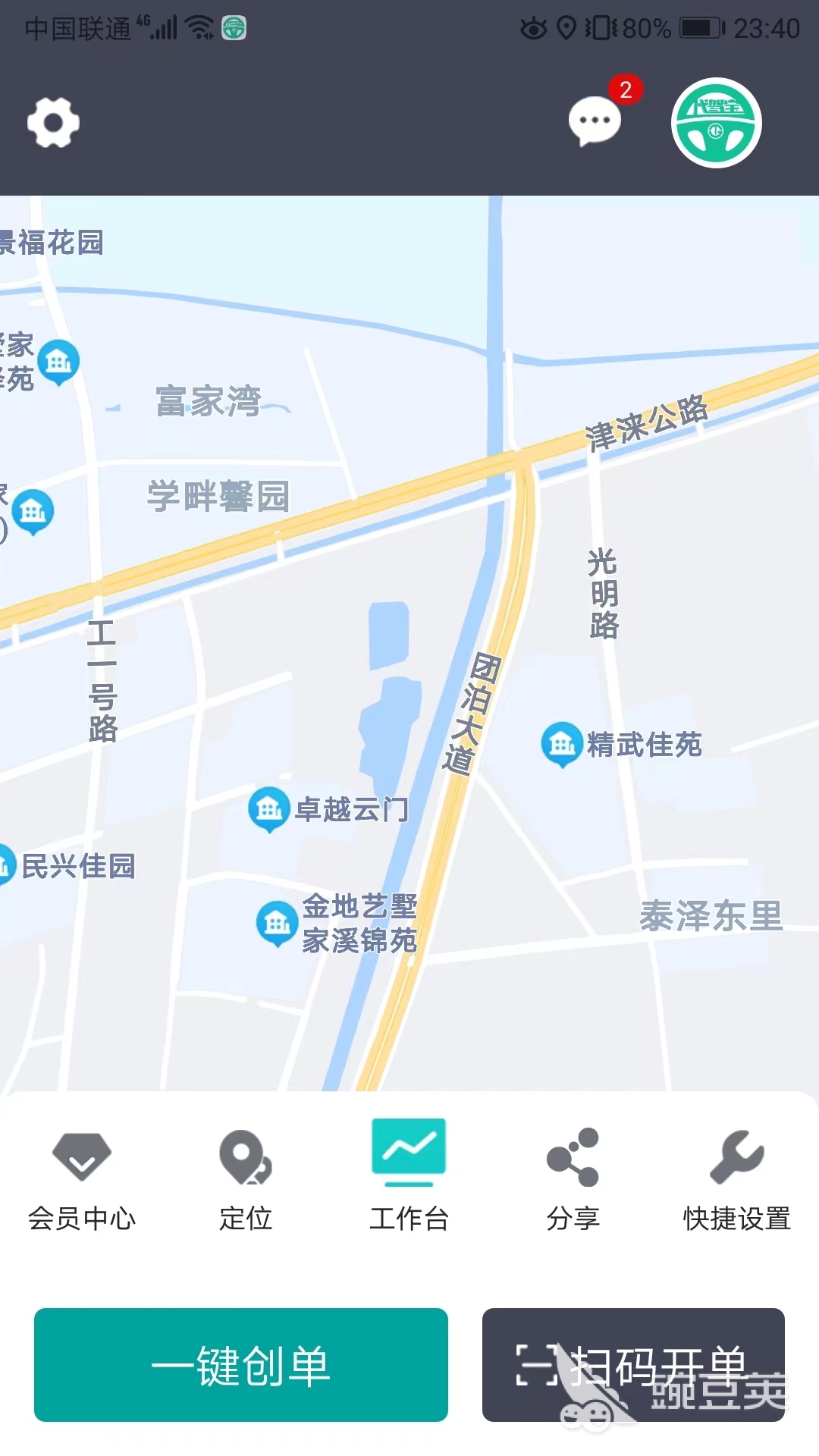This screenshot has height=1456, width=819.
Task: Select the 精武佳苑 map marker
Action: coord(562,743)
